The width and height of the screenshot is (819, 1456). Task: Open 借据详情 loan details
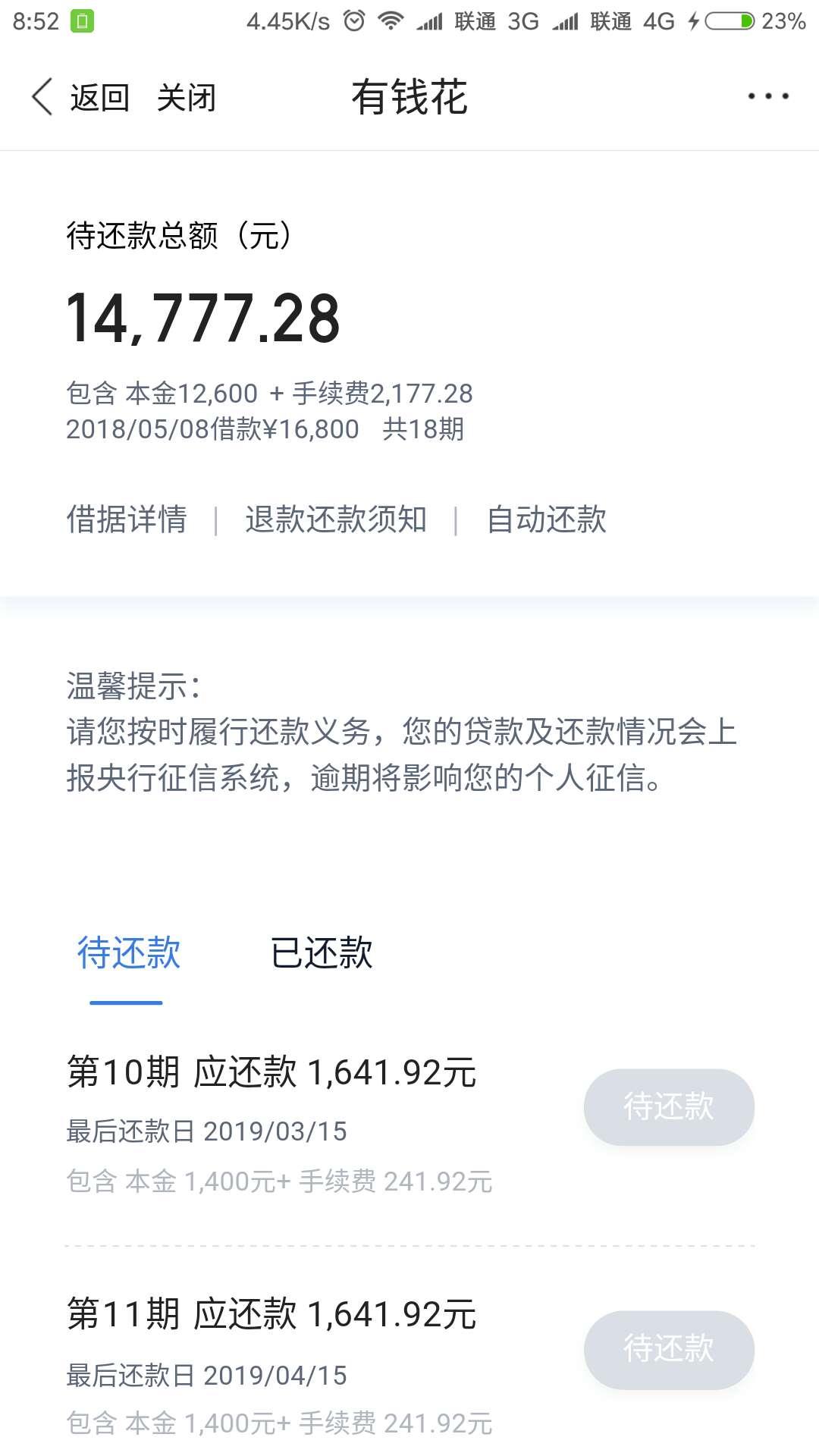pos(127,519)
